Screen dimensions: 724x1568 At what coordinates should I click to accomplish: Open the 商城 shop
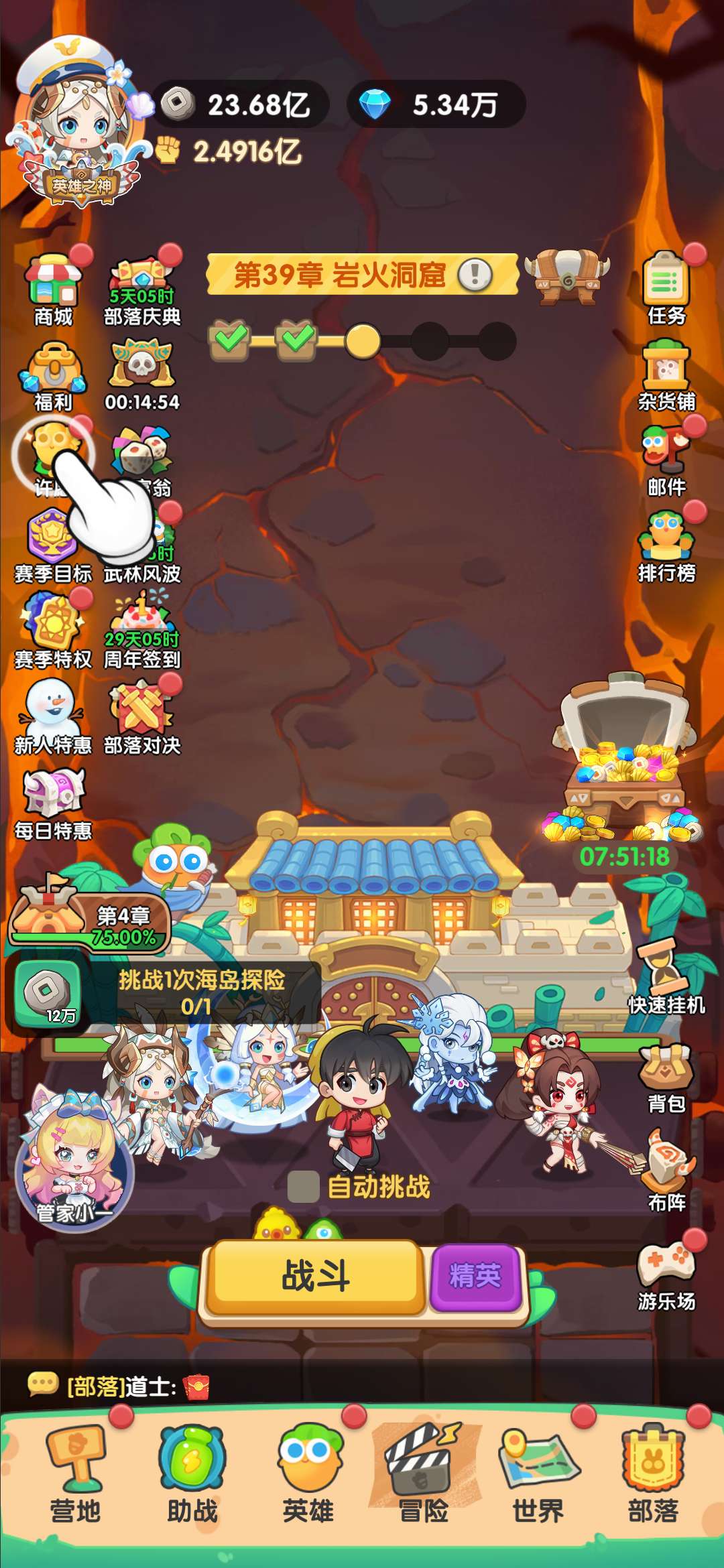(x=54, y=289)
